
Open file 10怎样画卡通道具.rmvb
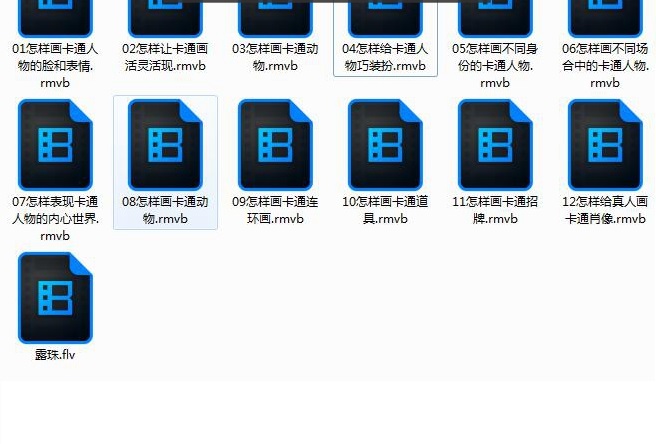(385, 145)
